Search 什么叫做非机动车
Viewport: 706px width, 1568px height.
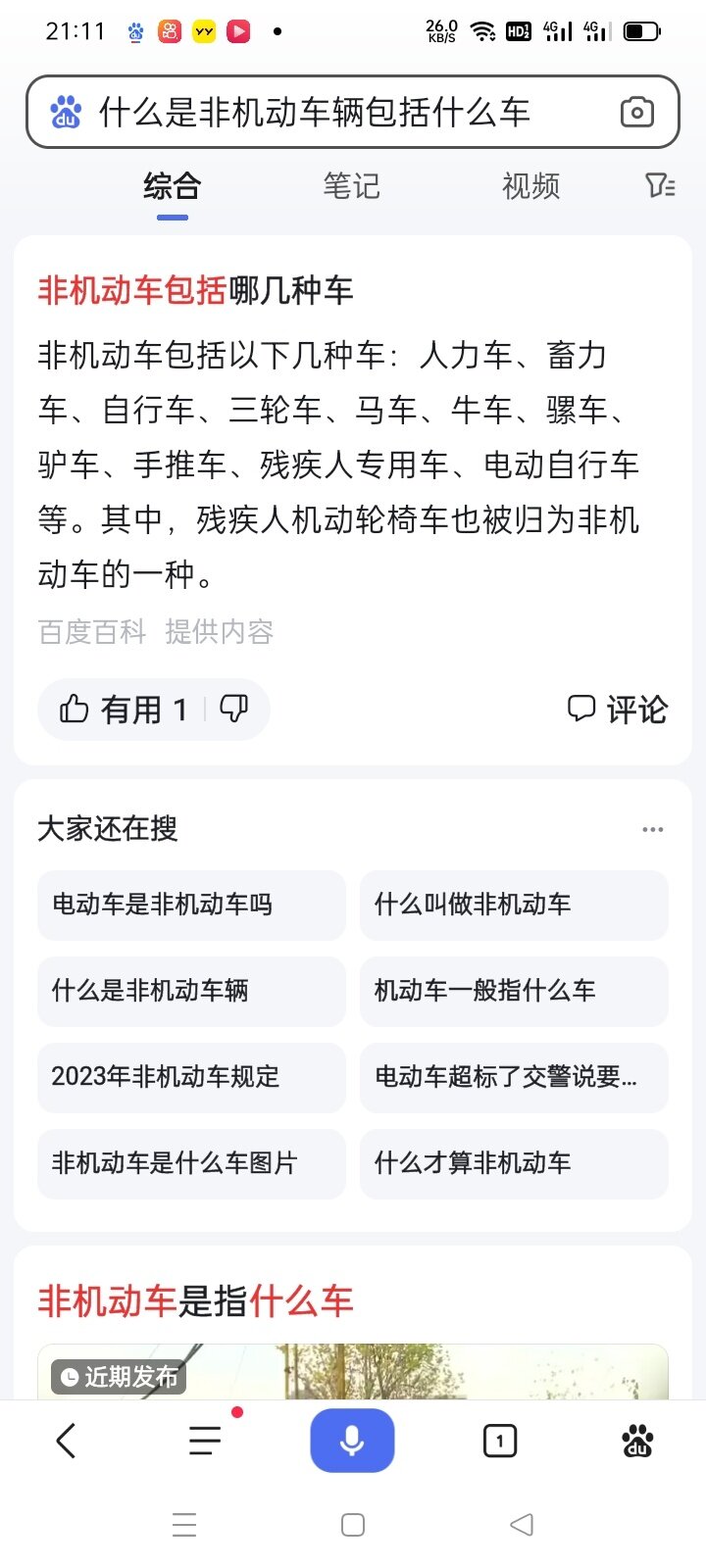[513, 905]
